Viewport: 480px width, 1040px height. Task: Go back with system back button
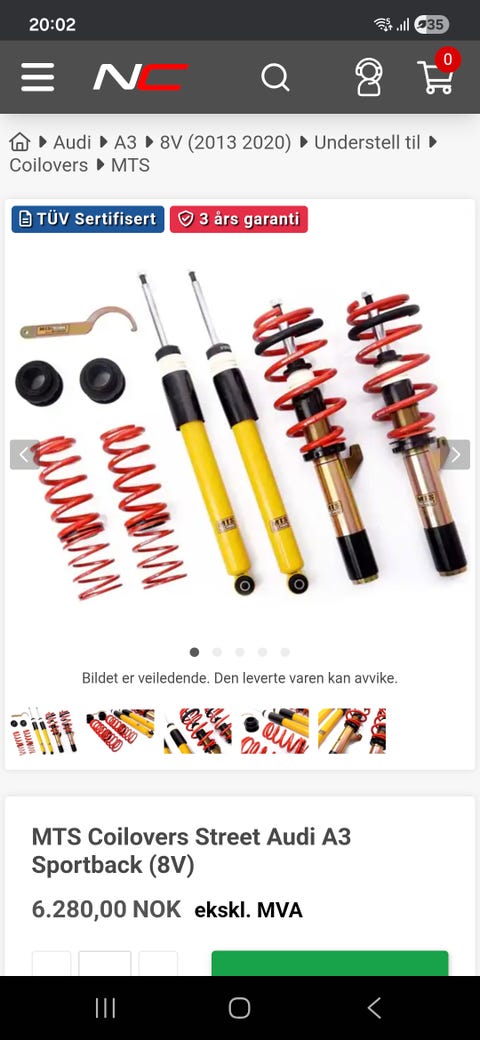pos(374,1008)
